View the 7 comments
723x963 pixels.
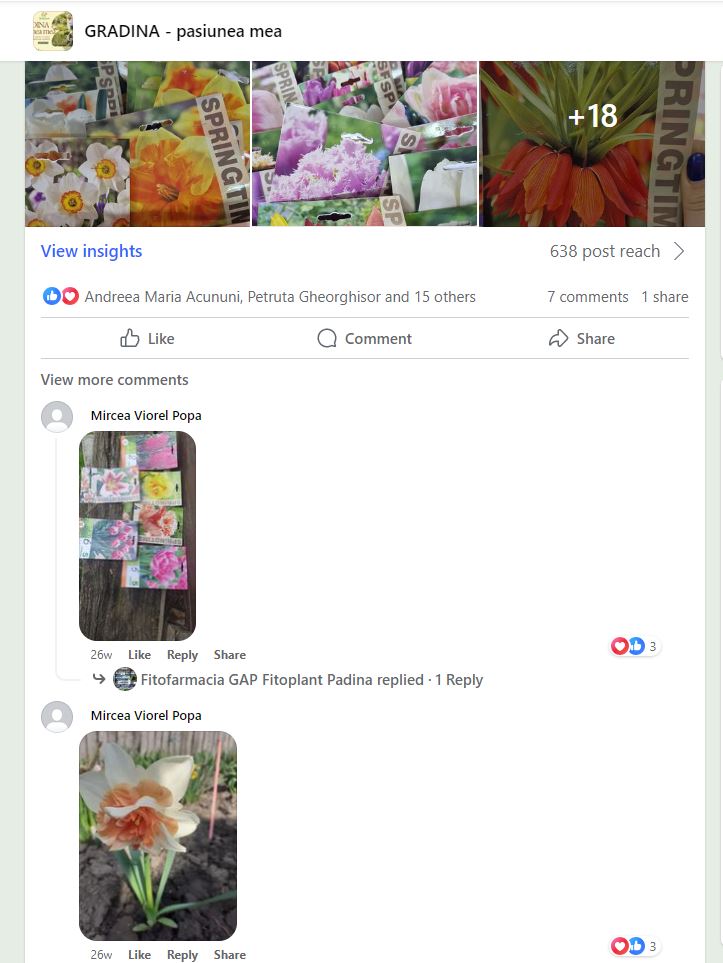587,297
